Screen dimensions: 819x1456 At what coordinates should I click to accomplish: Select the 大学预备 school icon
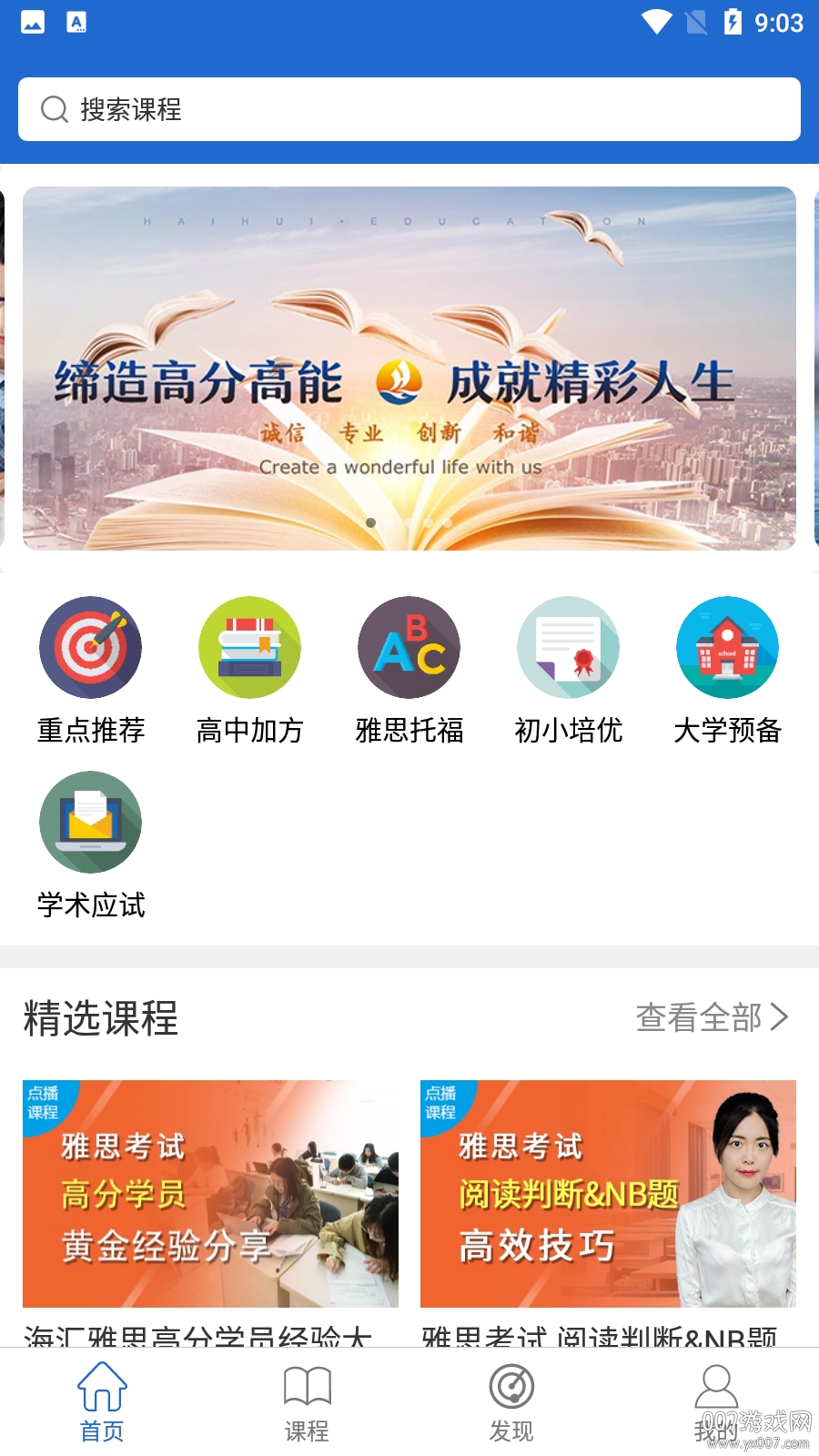coord(727,647)
